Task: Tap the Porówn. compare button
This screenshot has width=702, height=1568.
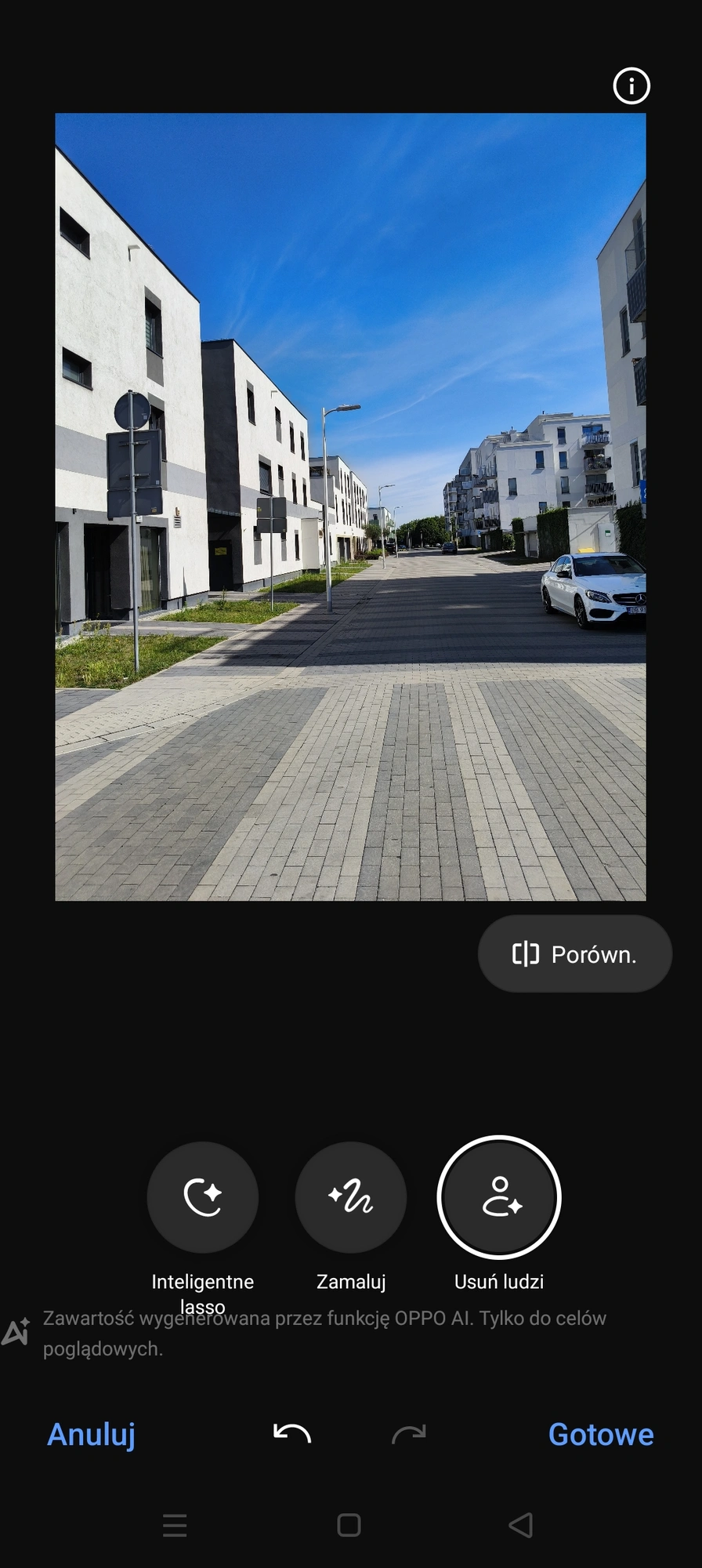Action: tap(574, 953)
